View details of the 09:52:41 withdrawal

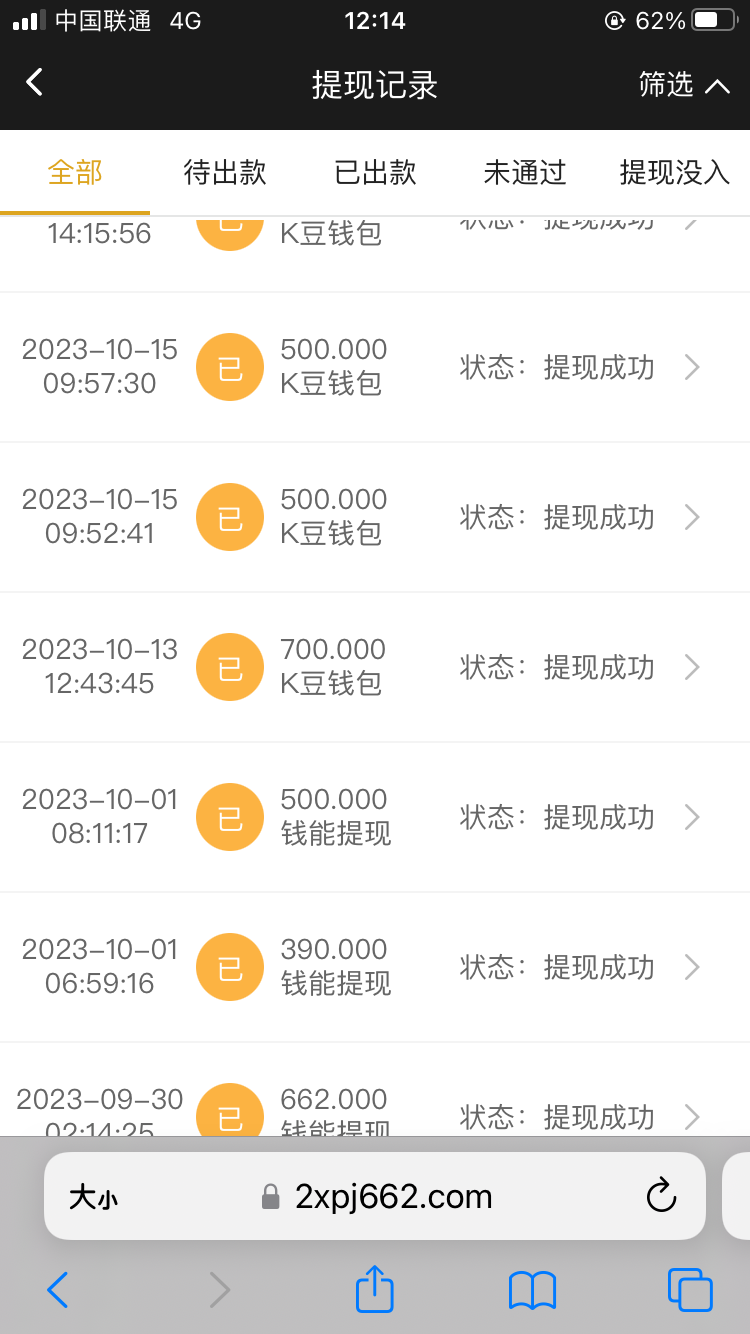[375, 517]
